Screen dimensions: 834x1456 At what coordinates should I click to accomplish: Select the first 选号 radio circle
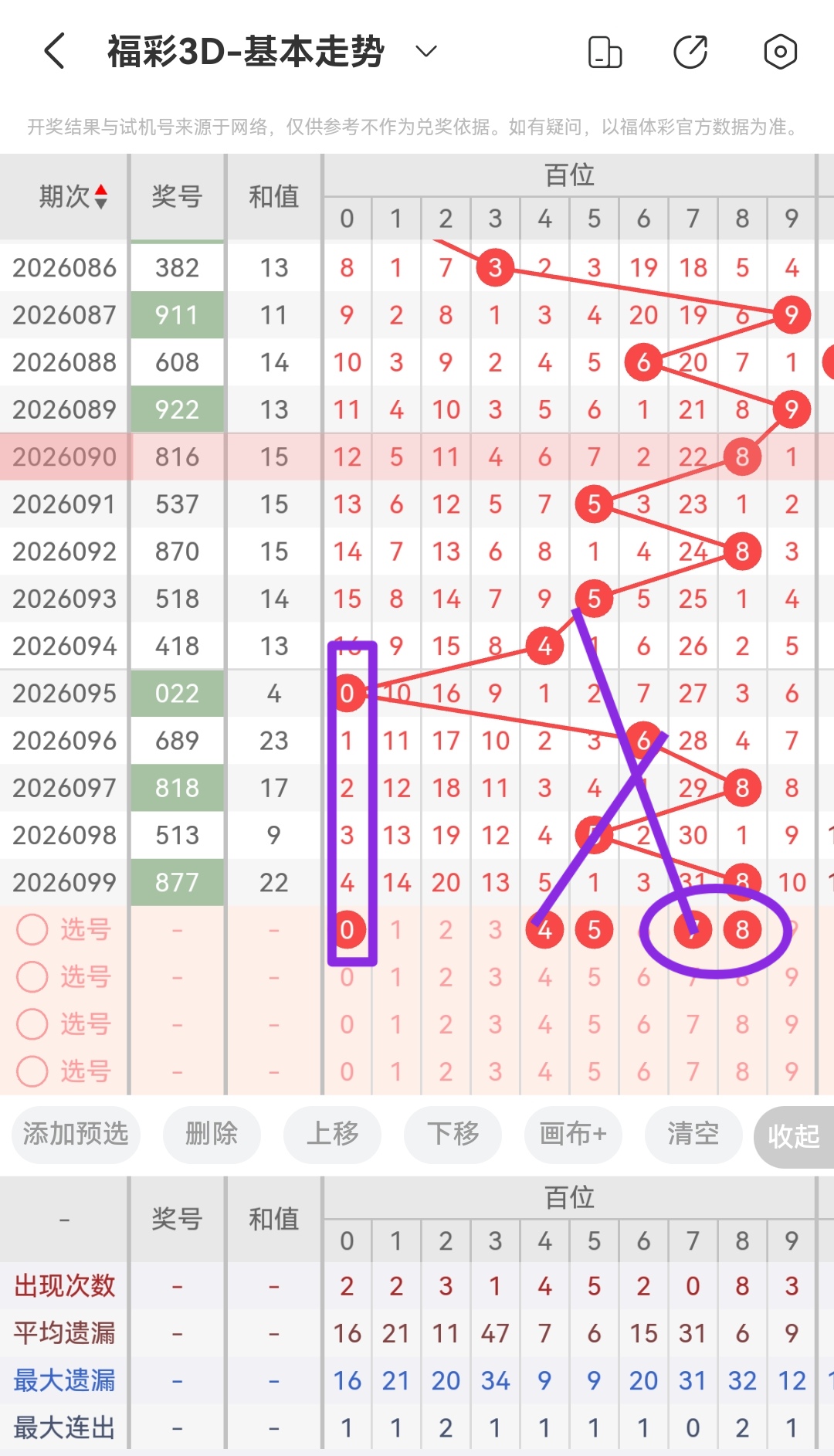32,929
